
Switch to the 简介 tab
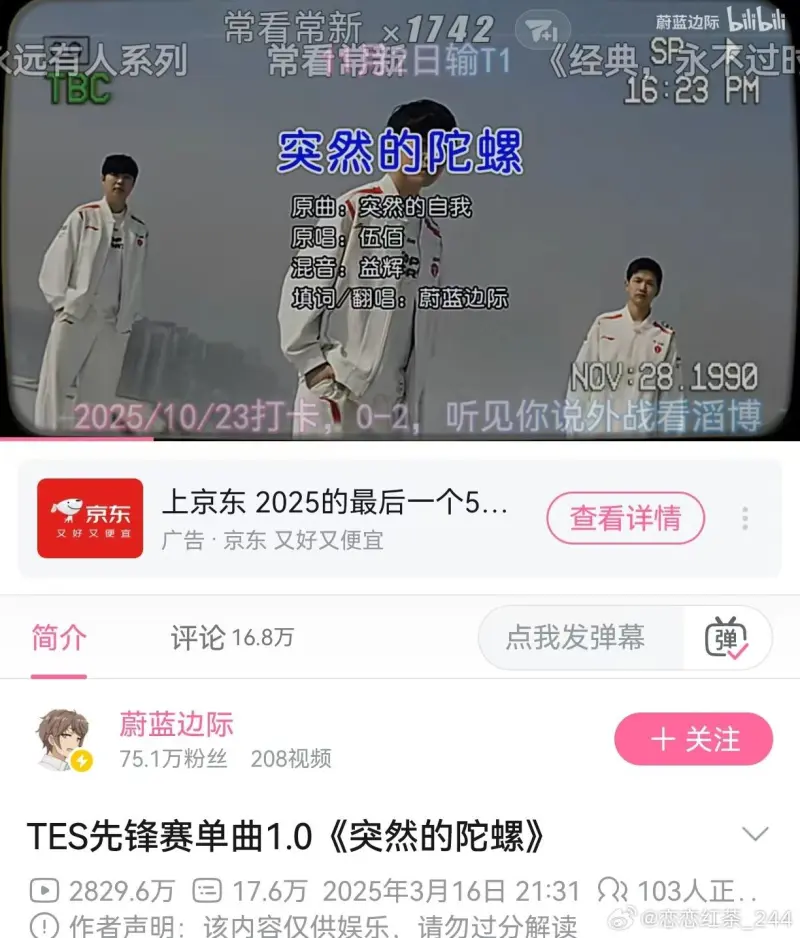59,638
